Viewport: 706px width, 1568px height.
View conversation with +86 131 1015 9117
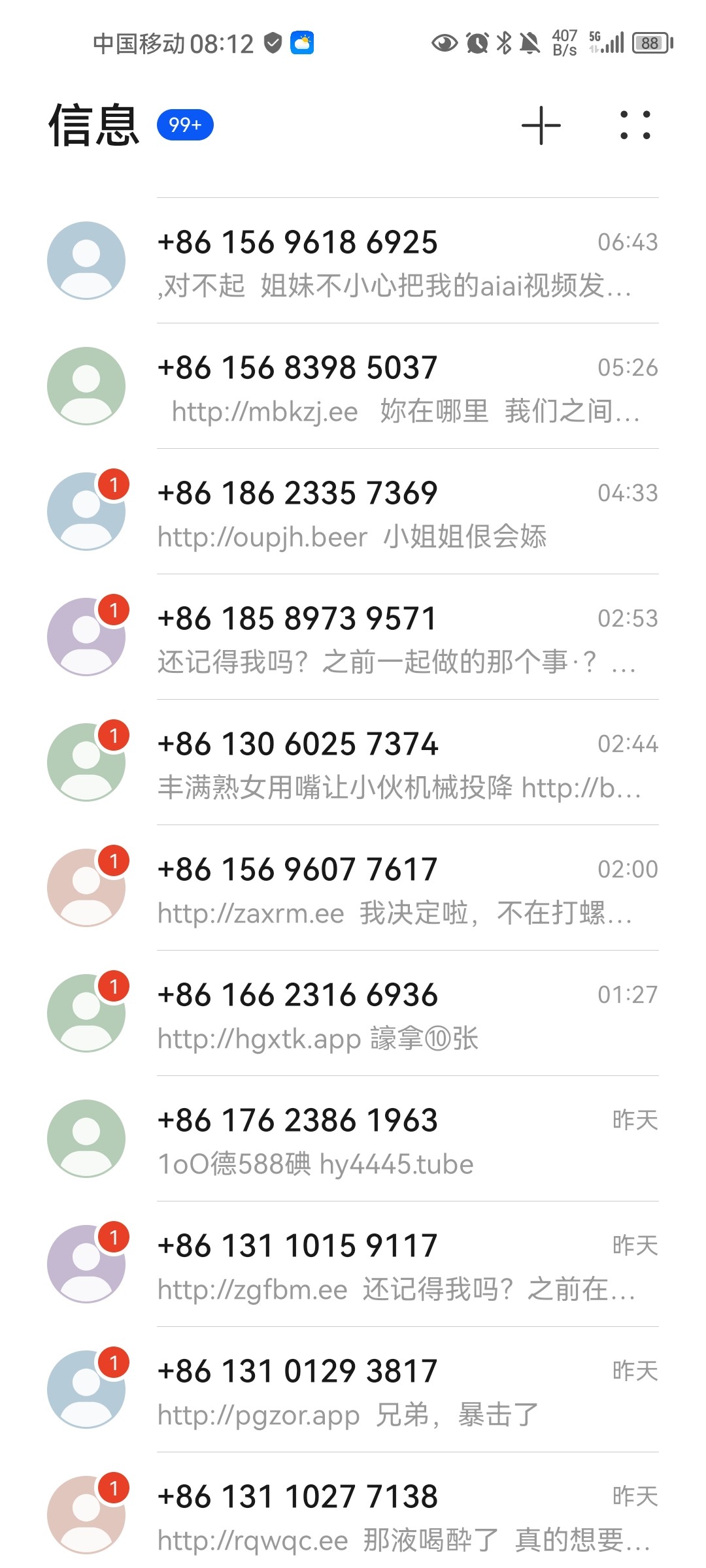click(353, 1264)
